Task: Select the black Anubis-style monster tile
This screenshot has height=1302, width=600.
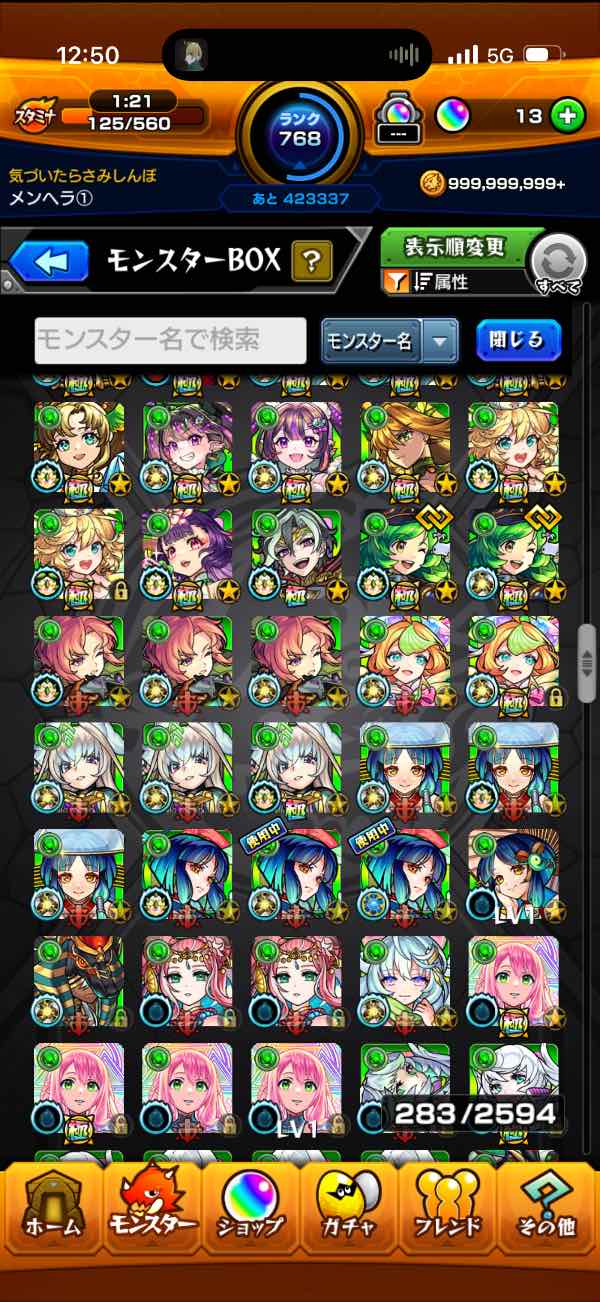Action: [79, 981]
